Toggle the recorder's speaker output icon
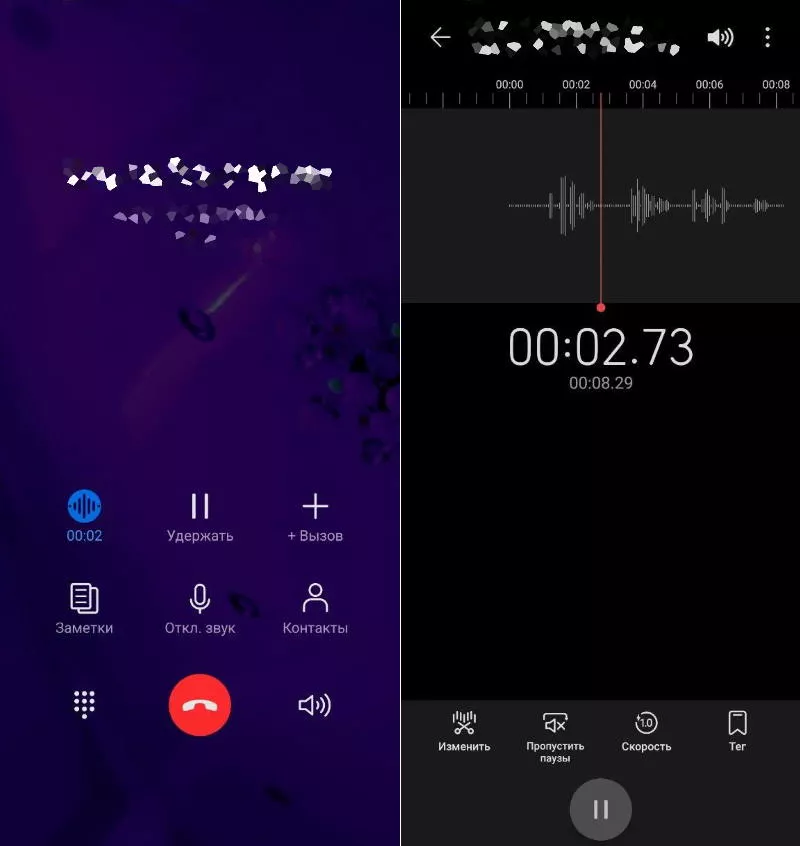Viewport: 800px width, 846px height. click(719, 37)
